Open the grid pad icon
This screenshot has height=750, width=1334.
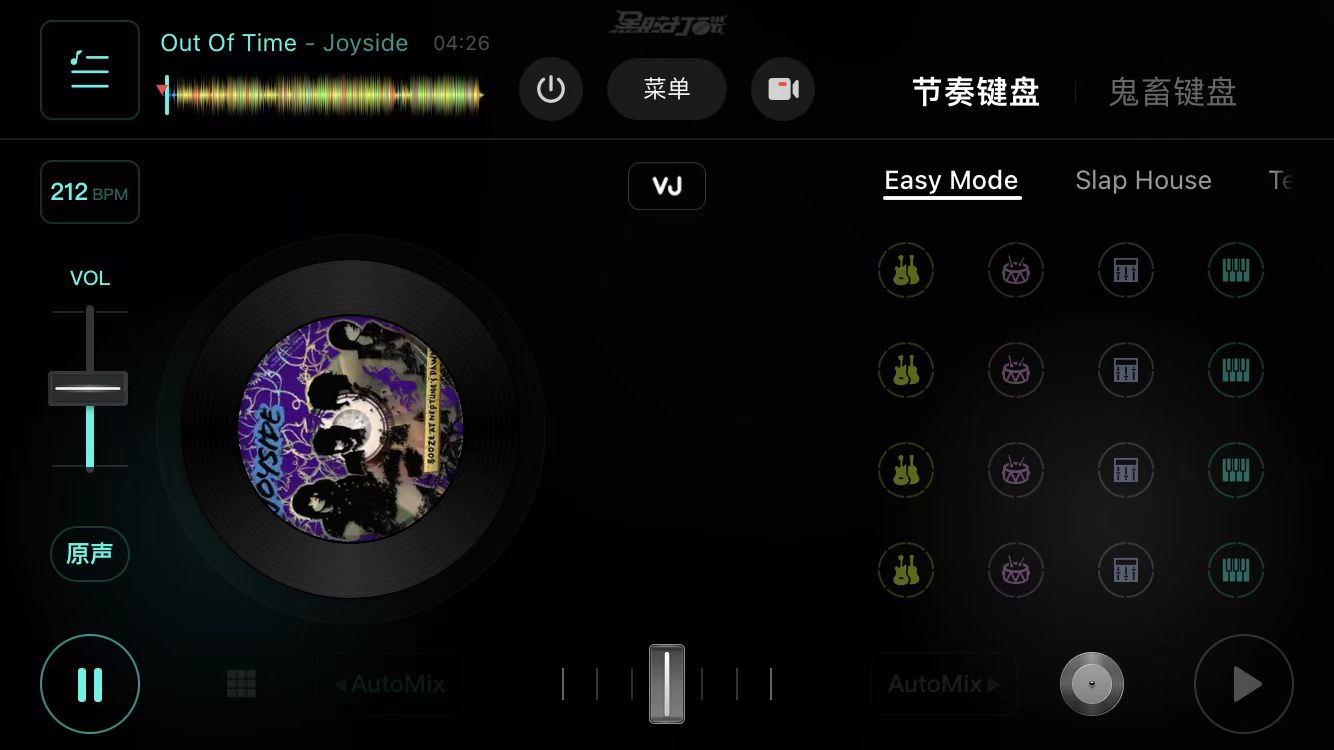point(241,684)
